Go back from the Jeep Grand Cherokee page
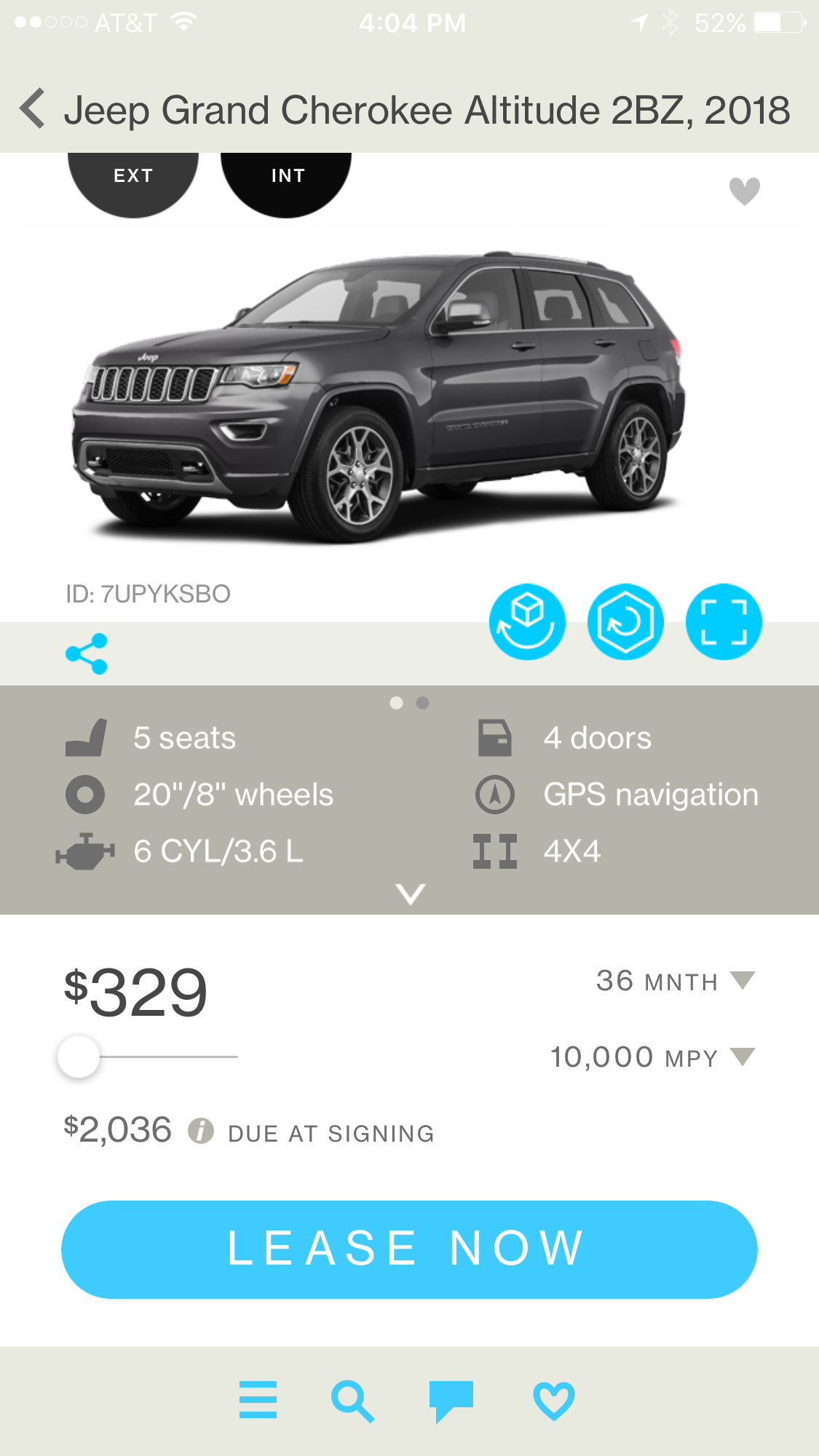This screenshot has height=1456, width=819. [33, 109]
